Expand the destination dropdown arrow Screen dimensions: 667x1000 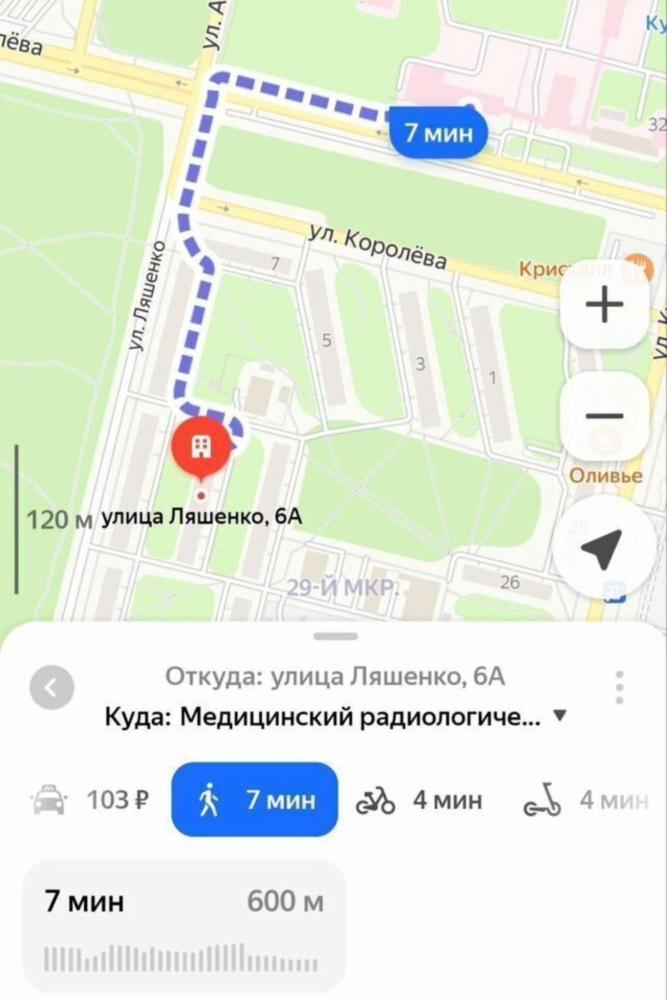click(560, 716)
